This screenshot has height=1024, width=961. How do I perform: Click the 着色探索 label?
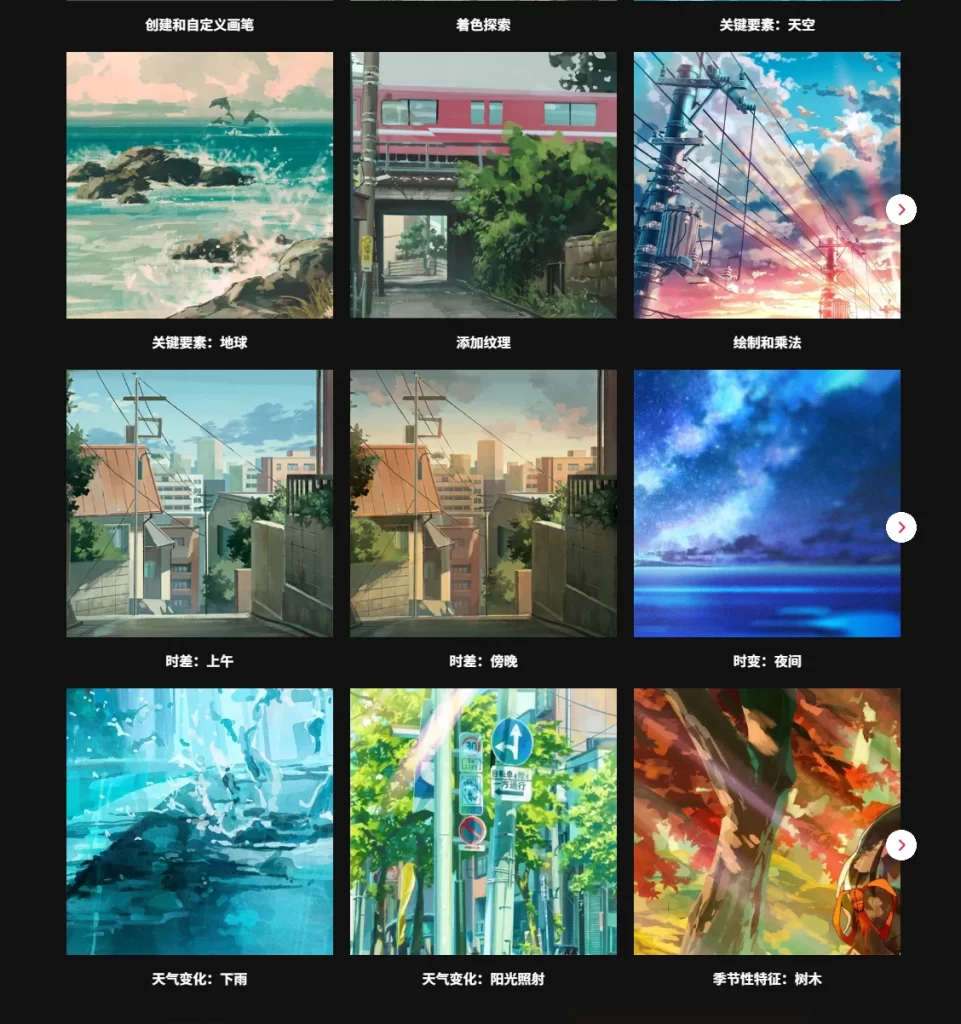point(482,25)
